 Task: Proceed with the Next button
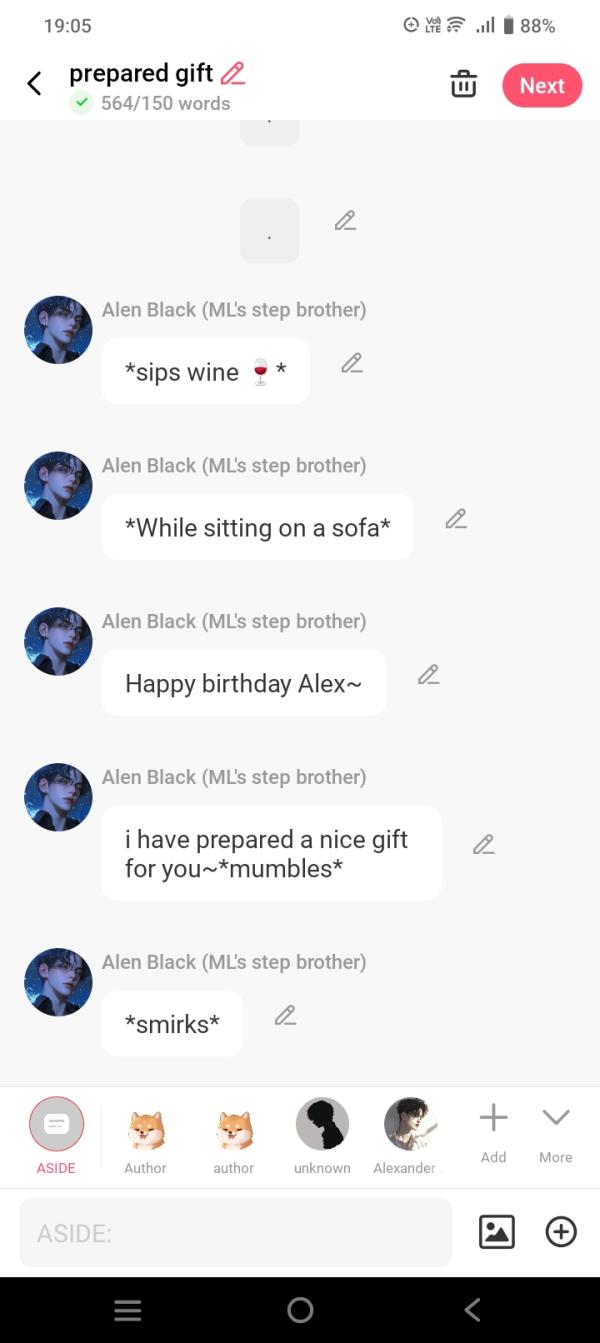[x=542, y=86]
